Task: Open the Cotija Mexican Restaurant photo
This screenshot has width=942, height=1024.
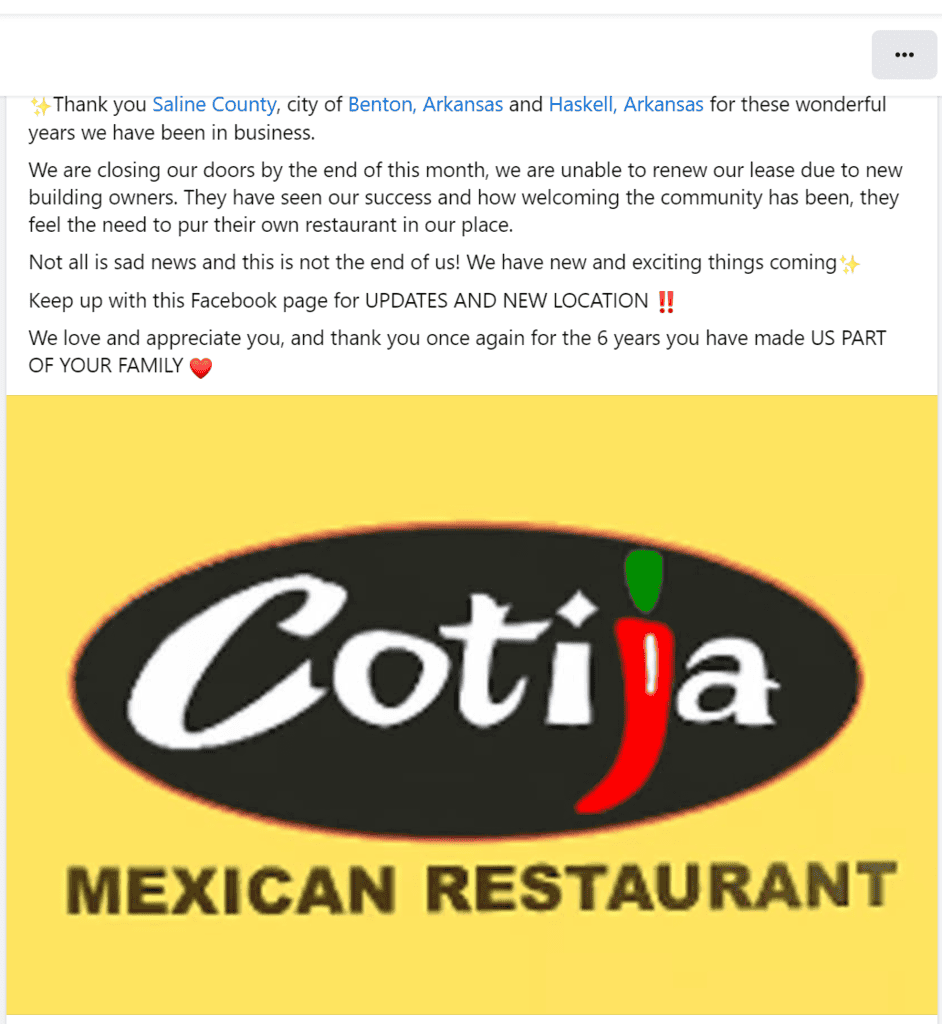Action: (471, 704)
